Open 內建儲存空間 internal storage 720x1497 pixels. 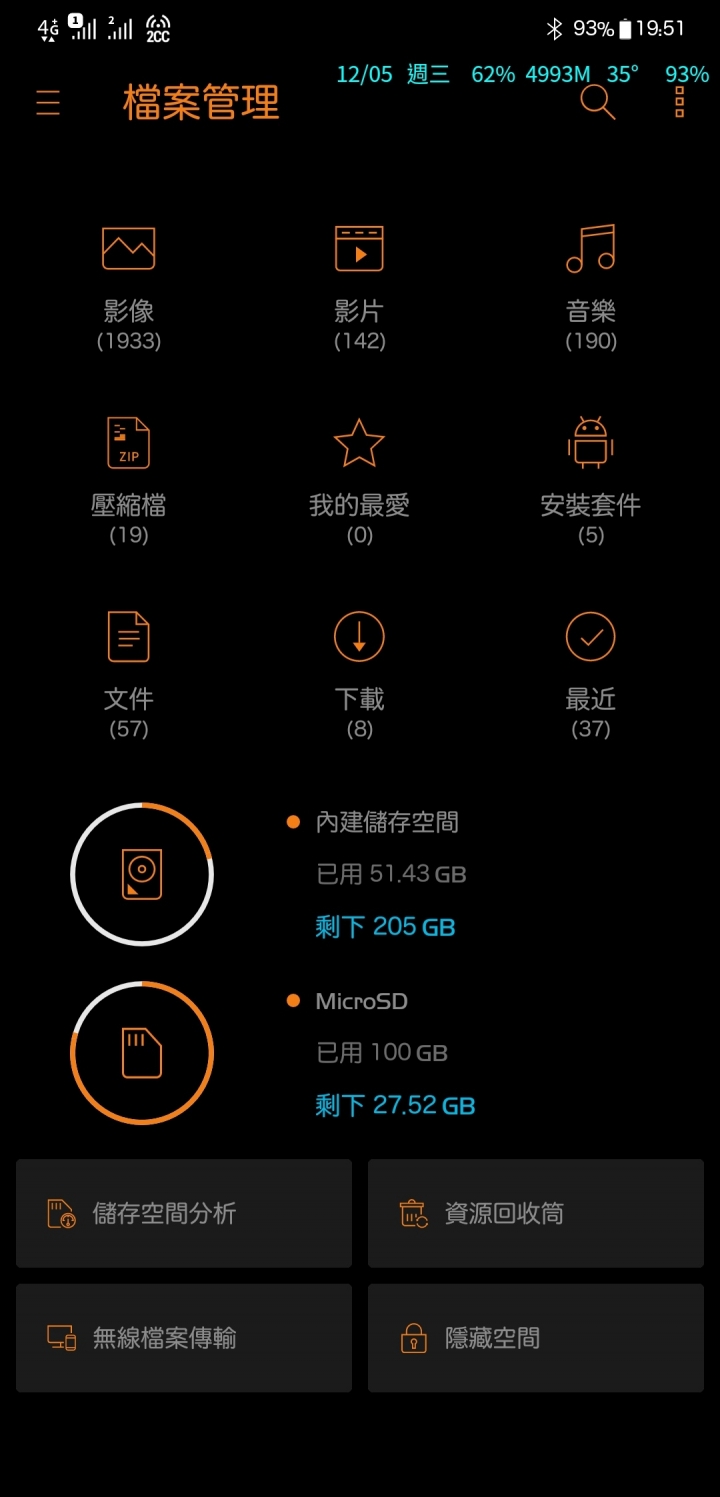(x=360, y=874)
